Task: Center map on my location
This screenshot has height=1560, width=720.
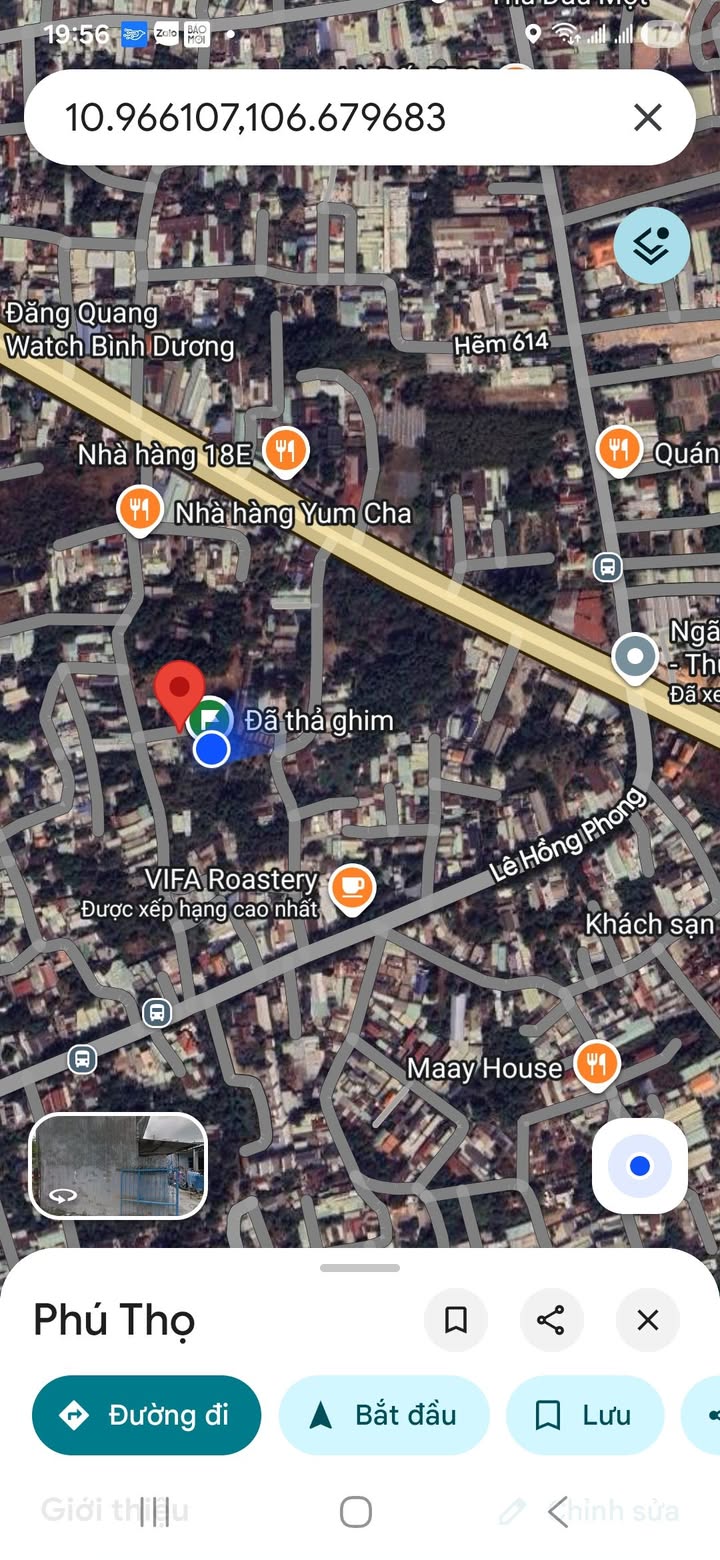Action: click(x=640, y=1166)
